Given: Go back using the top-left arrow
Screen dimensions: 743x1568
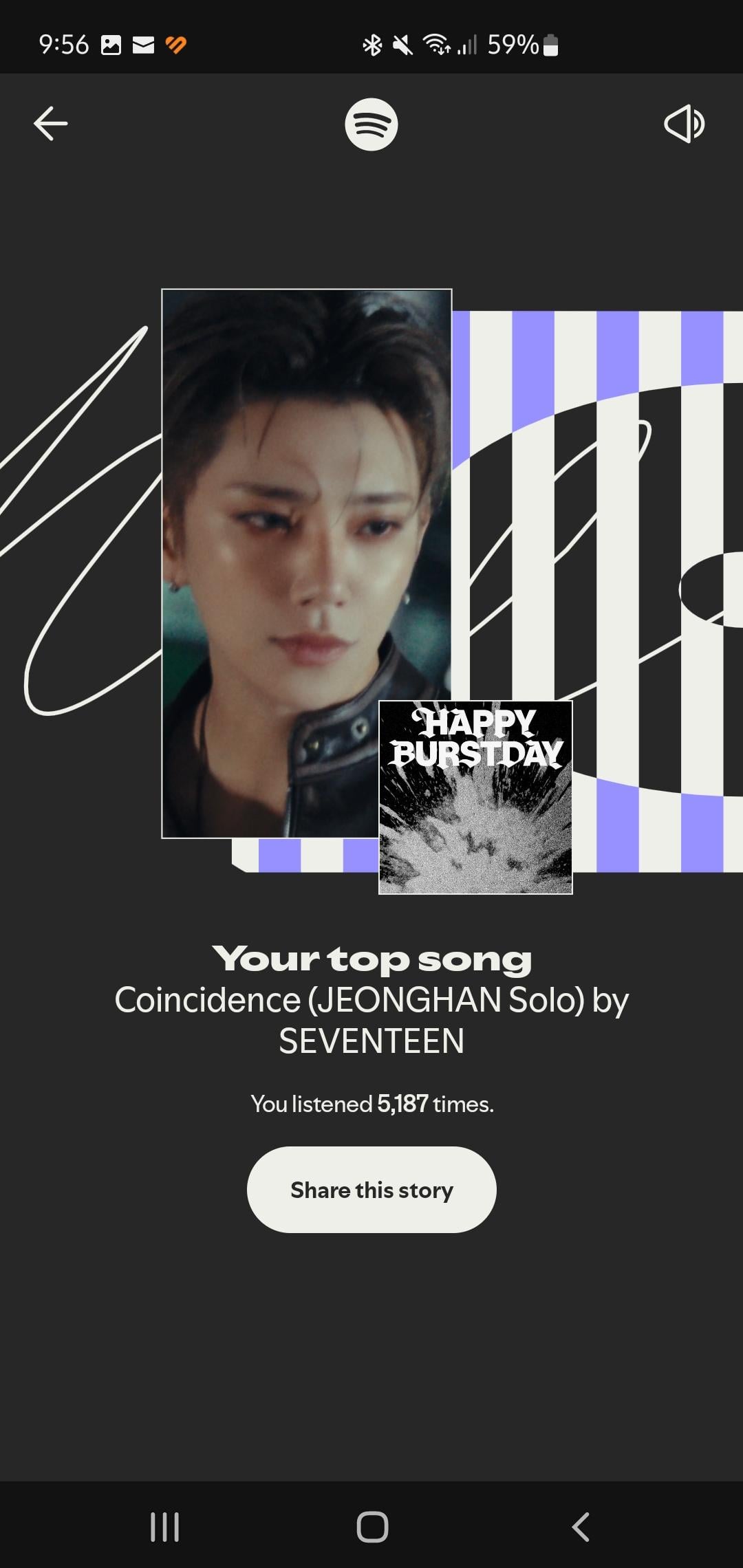Looking at the screenshot, I should 50,124.
